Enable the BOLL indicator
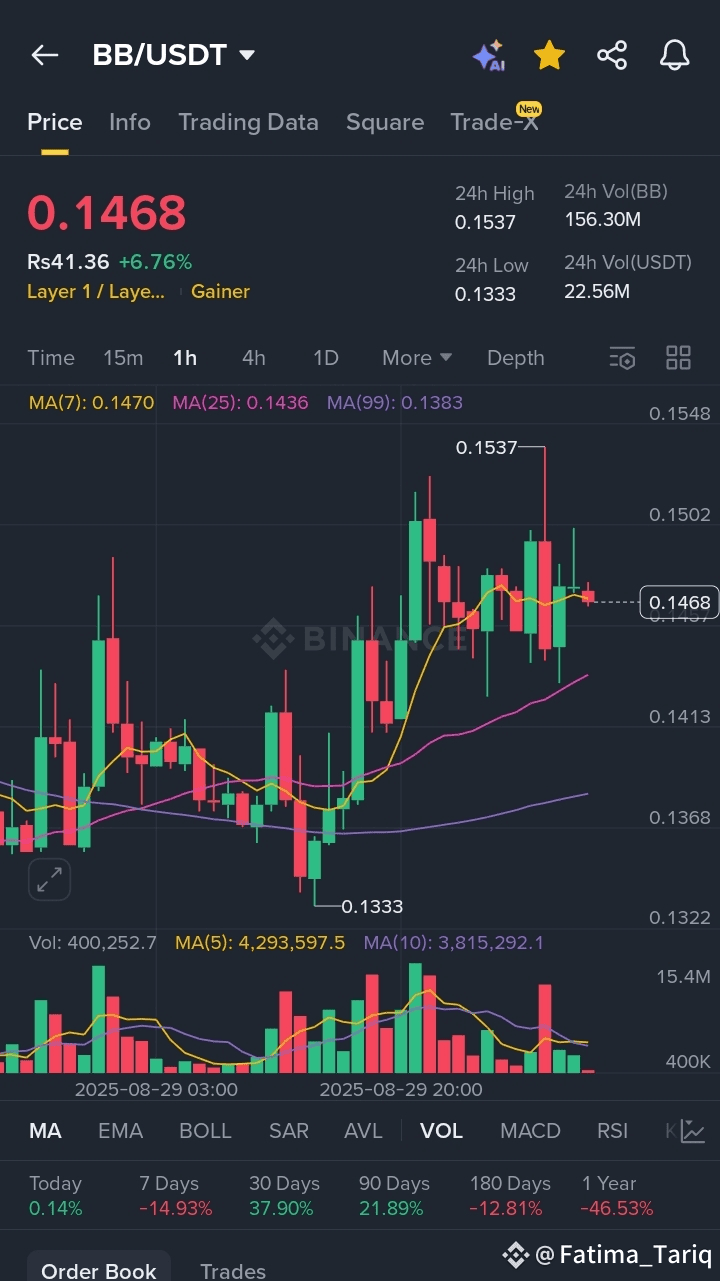The width and height of the screenshot is (720, 1281). (x=205, y=1131)
